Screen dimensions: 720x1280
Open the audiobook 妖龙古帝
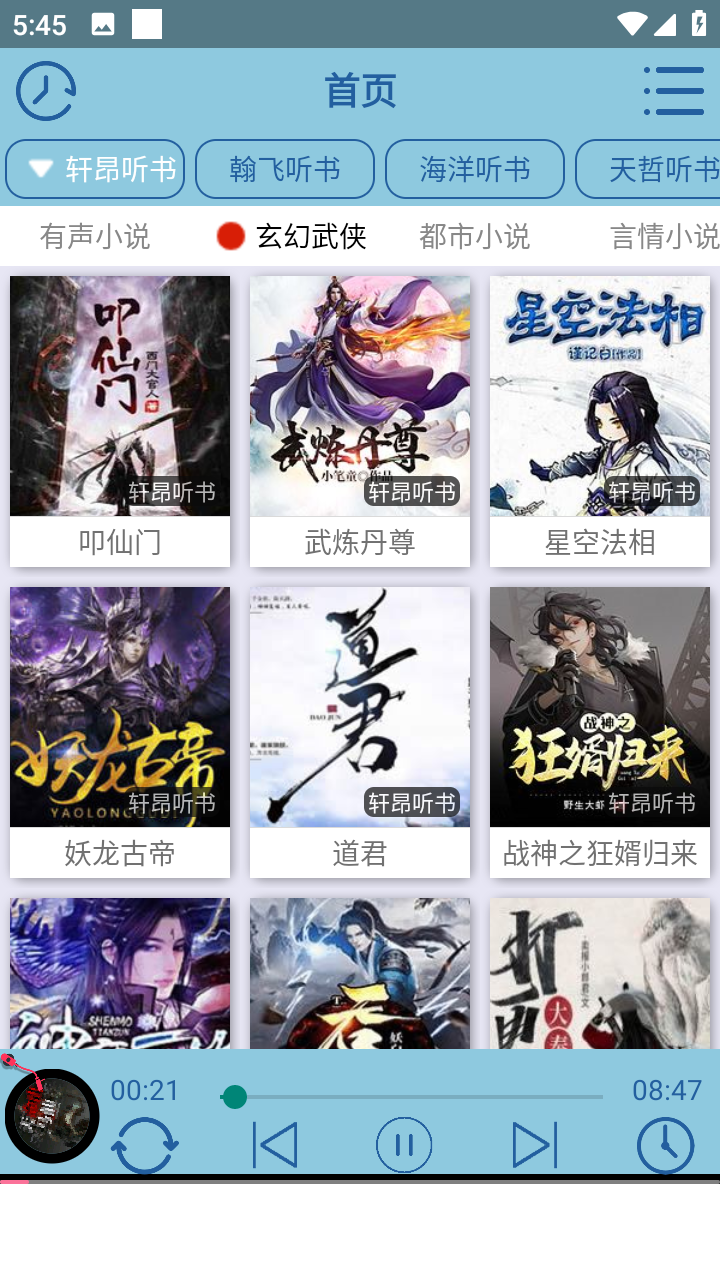pos(120,732)
